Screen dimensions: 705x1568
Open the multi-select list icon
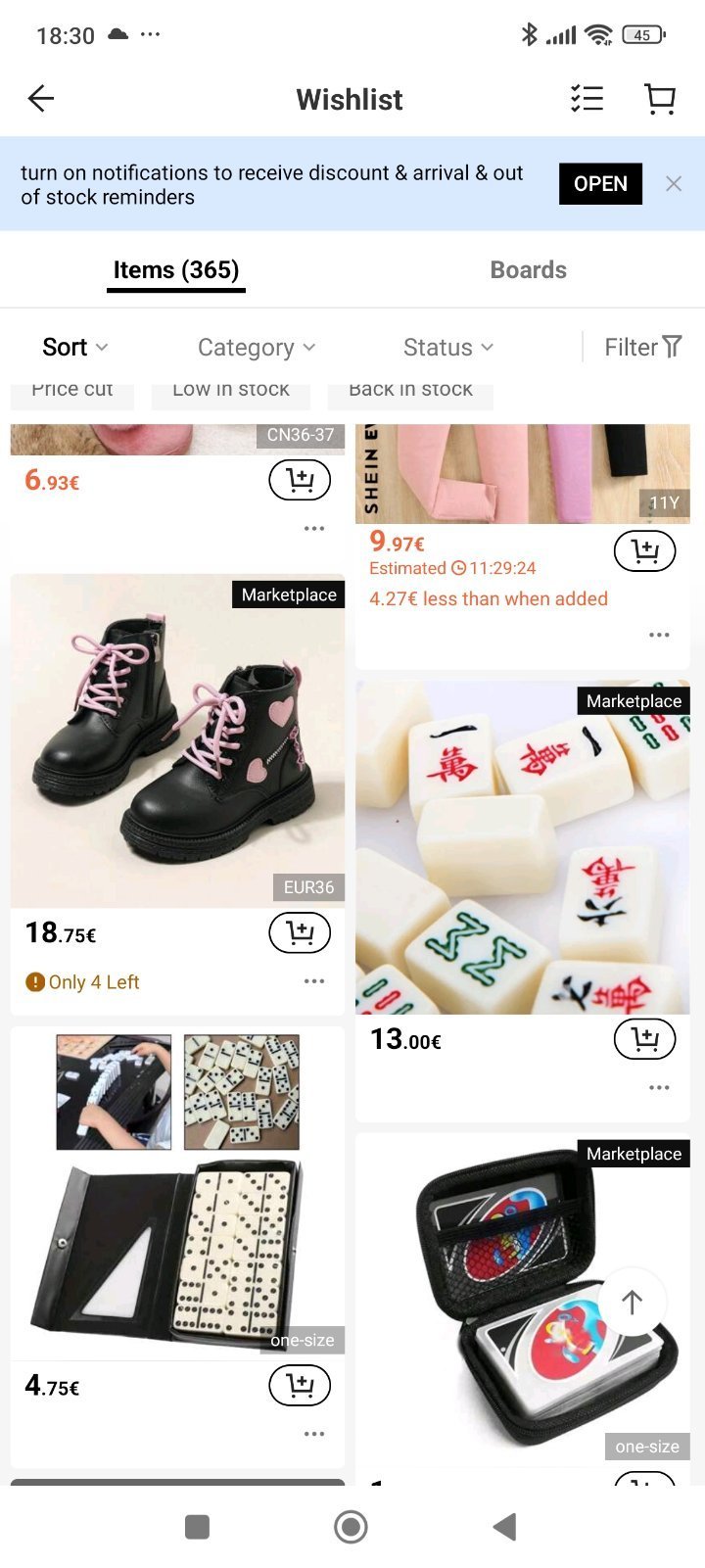click(587, 98)
